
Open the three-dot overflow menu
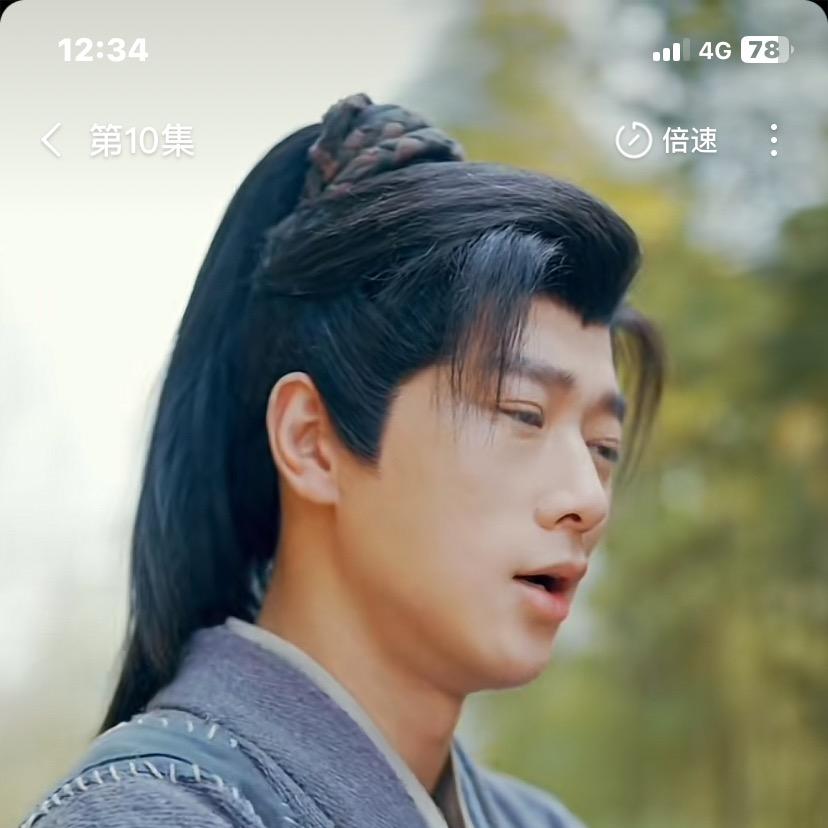pyautogui.click(x=773, y=140)
